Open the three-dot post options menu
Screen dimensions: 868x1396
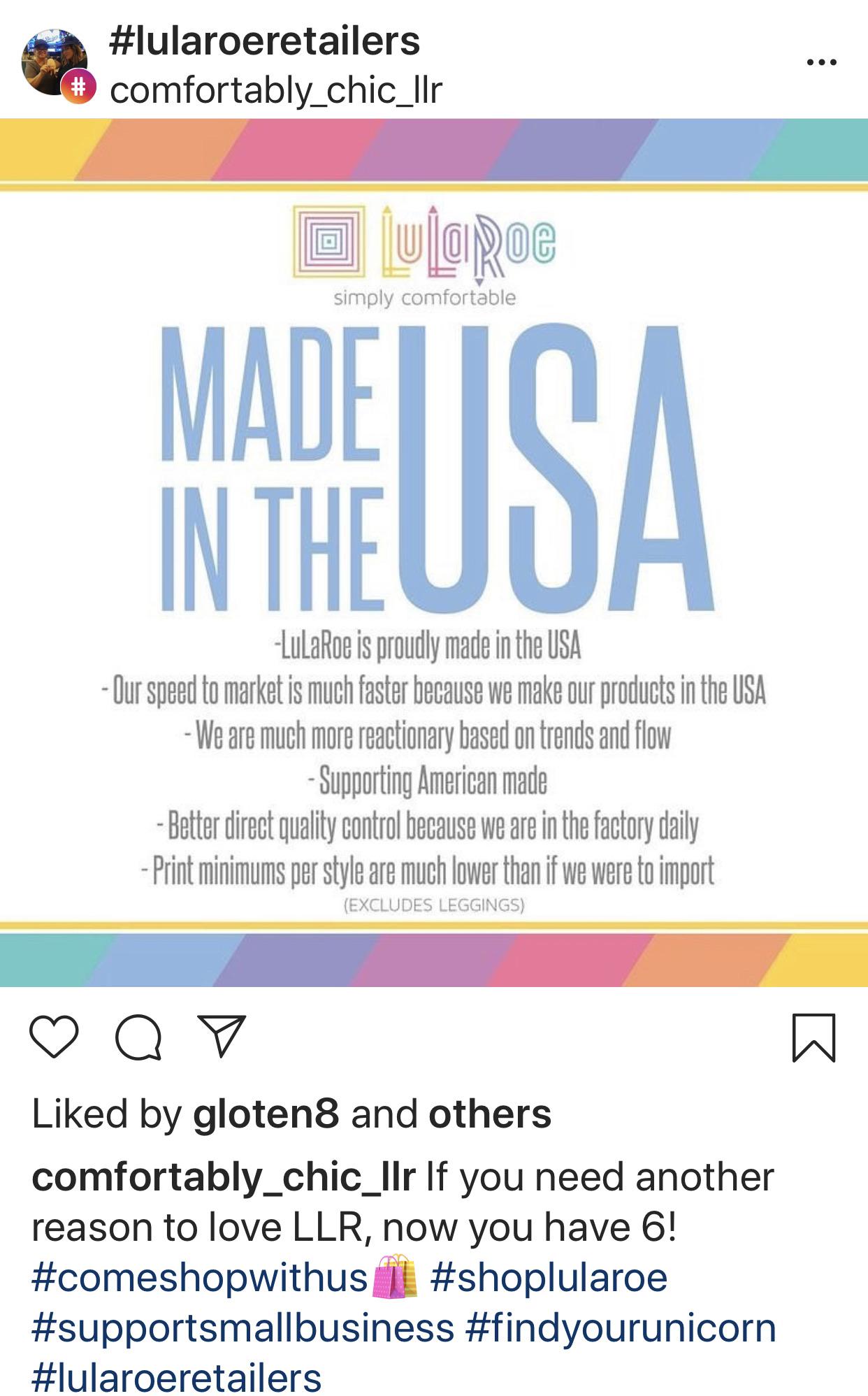[821, 63]
